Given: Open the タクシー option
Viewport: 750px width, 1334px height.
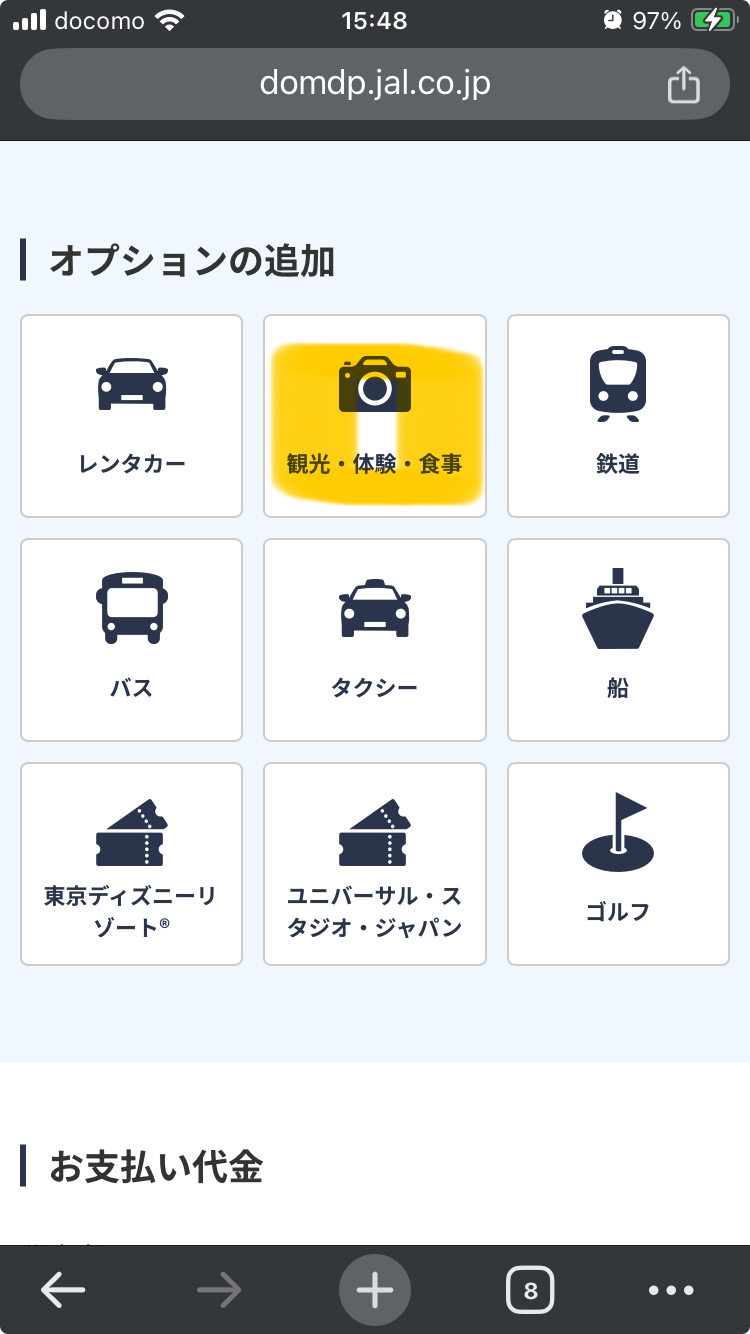Looking at the screenshot, I should (x=375, y=640).
